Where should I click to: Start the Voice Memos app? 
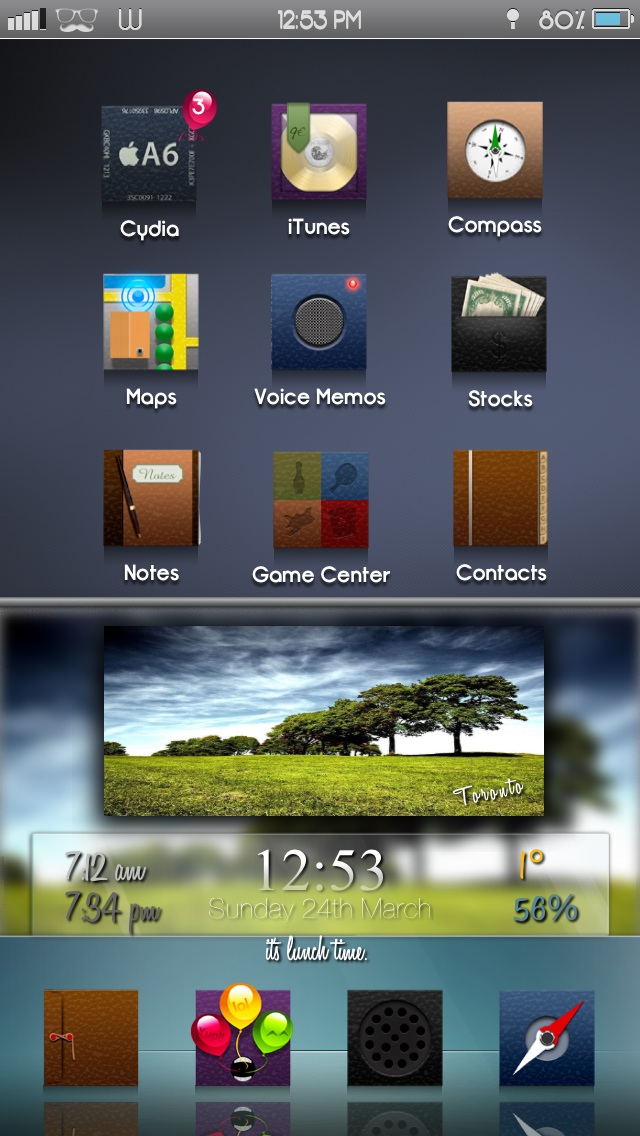[319, 322]
